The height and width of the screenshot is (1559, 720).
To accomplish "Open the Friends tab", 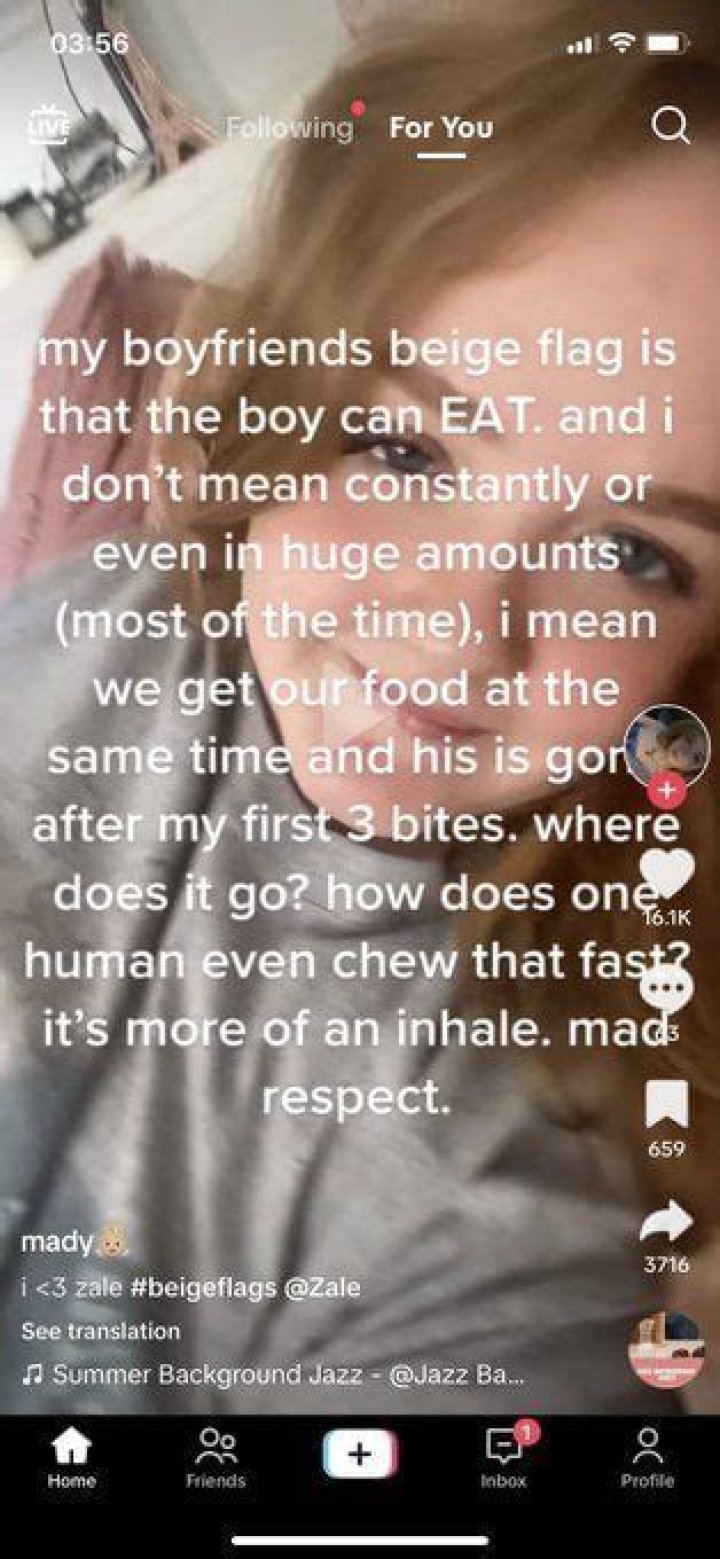I will pos(215,1457).
